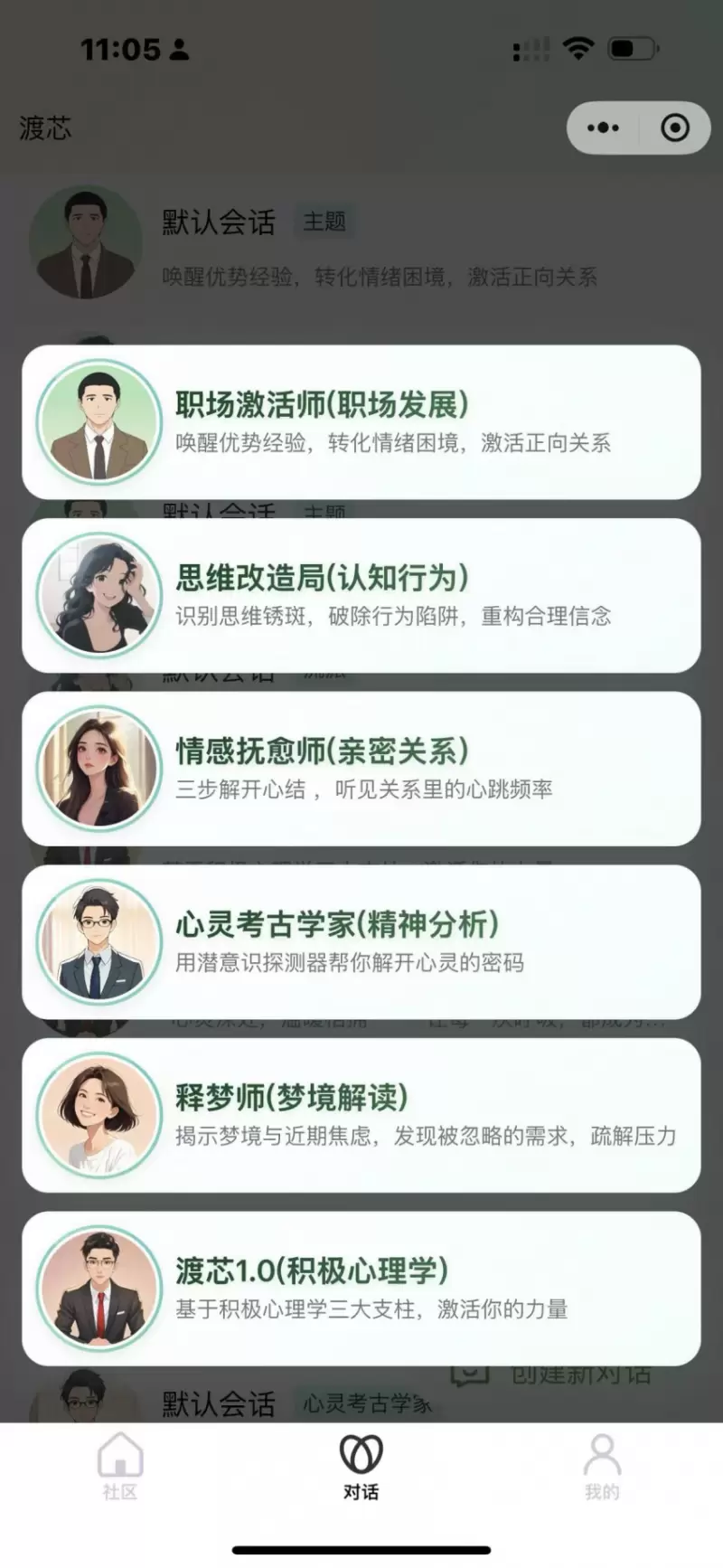Viewport: 723px width, 1568px height.
Task: Switch to the 对话 tab
Action: 361,1467
